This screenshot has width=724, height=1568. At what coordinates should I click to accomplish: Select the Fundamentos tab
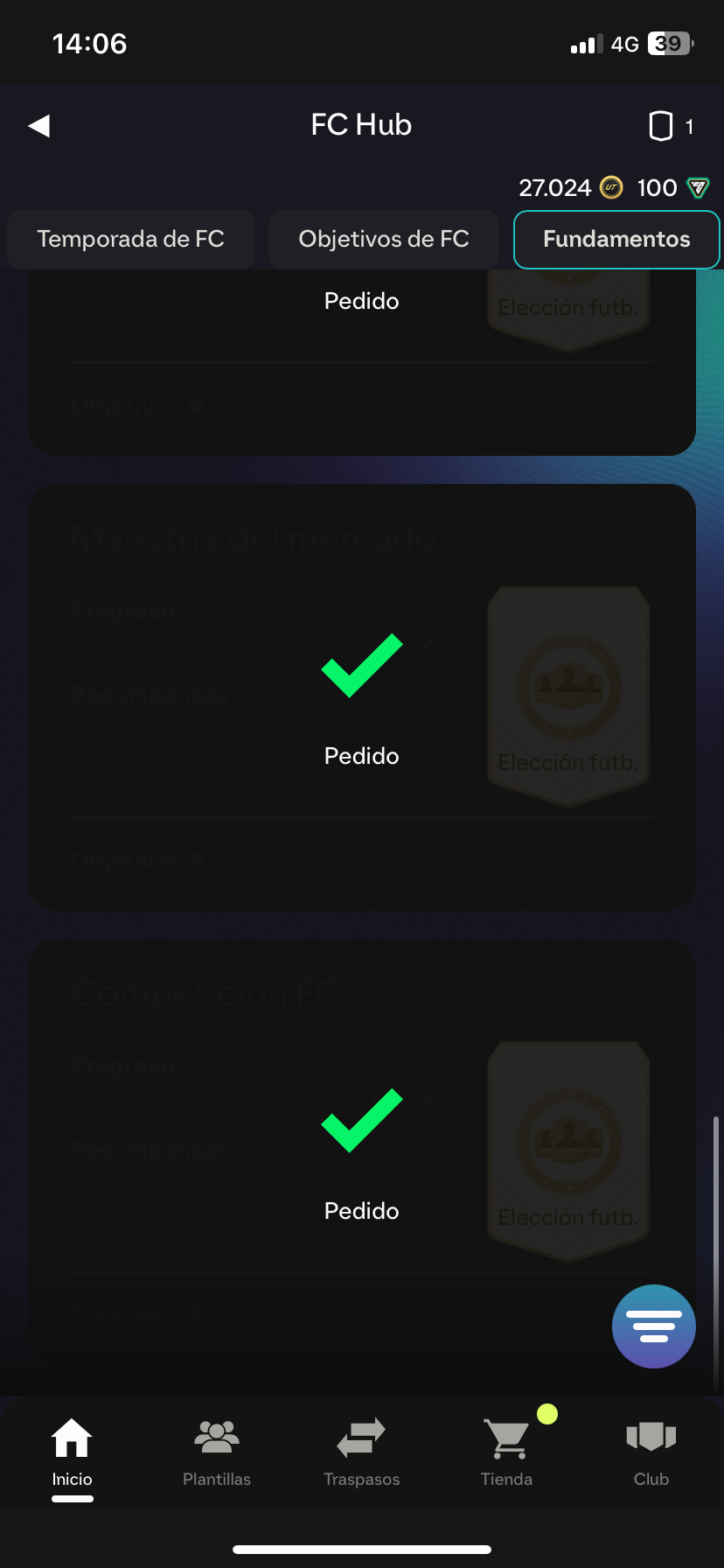(616, 239)
